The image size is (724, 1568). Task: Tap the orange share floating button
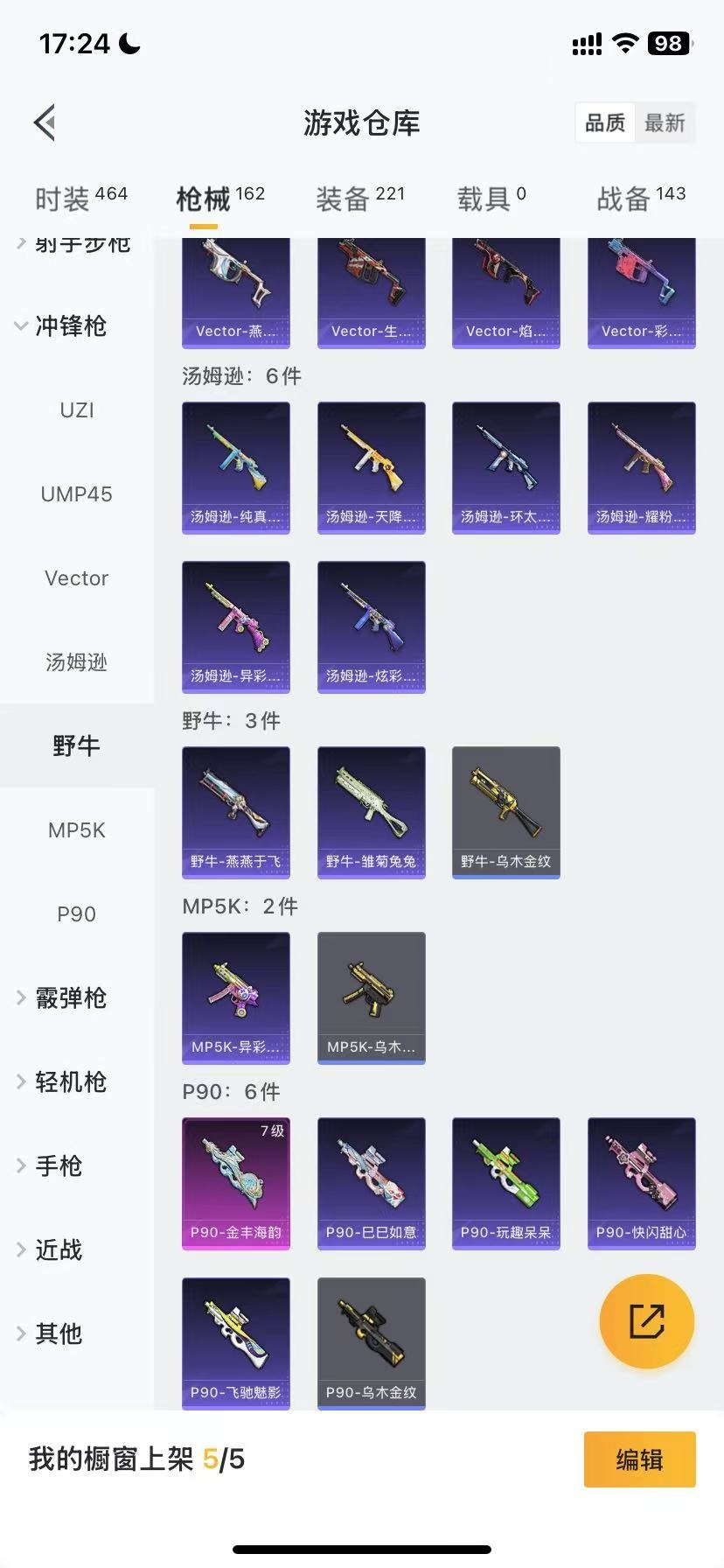tap(647, 1320)
